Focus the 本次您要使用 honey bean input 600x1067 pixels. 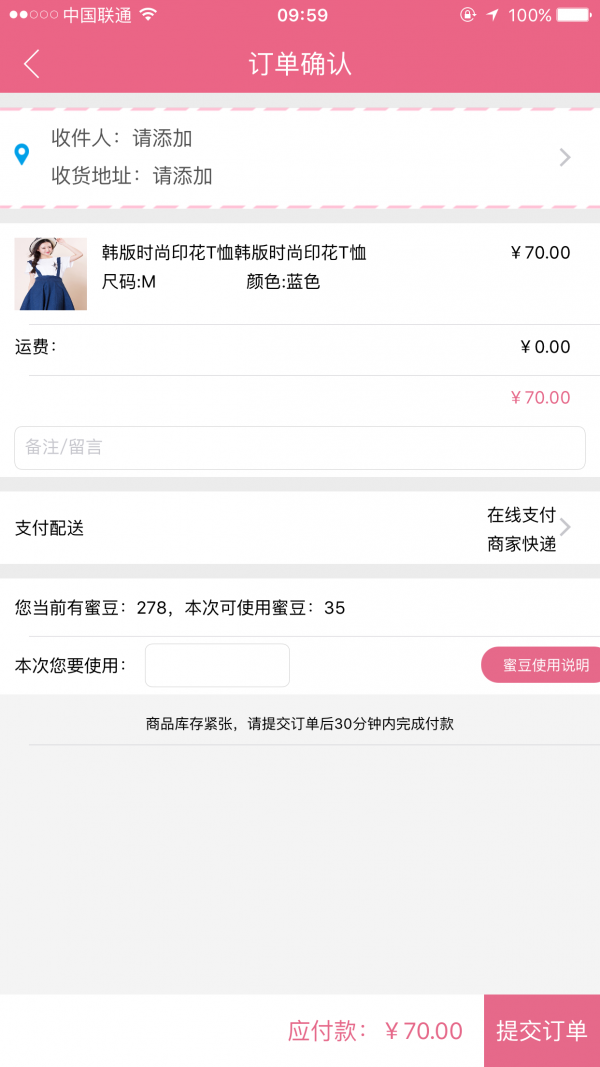tap(217, 666)
